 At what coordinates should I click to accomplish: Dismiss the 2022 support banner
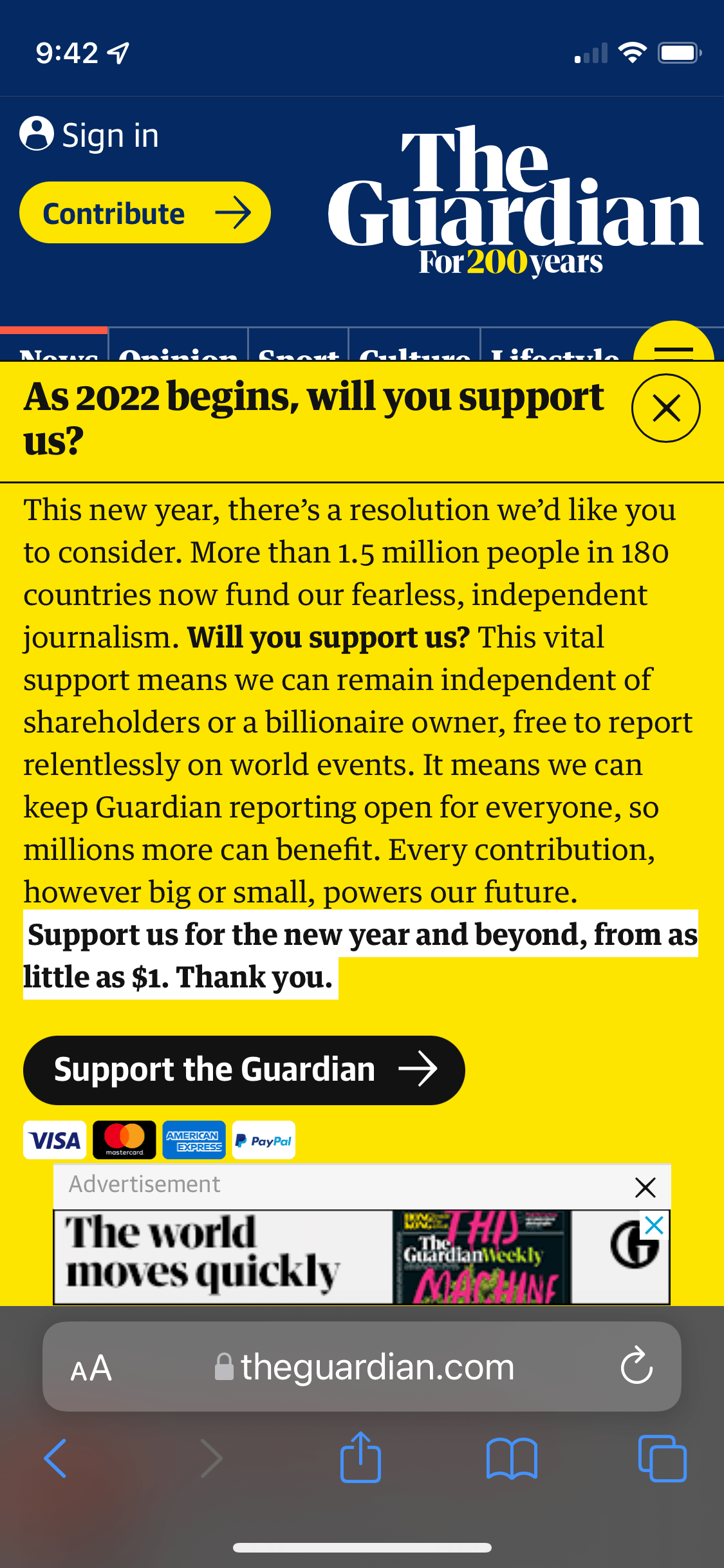tap(666, 408)
